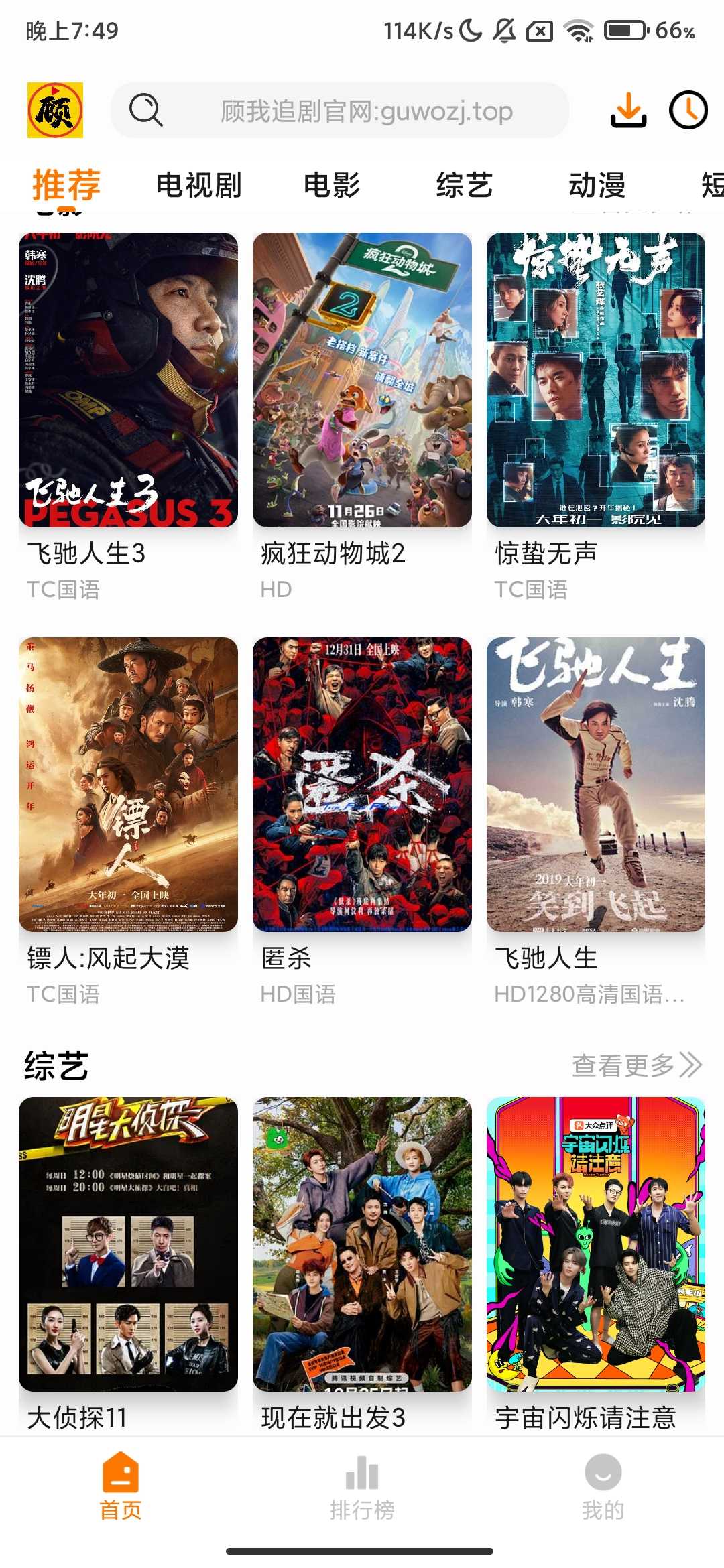Select the 电影 category
The height and width of the screenshot is (1568, 724).
pyautogui.click(x=332, y=185)
